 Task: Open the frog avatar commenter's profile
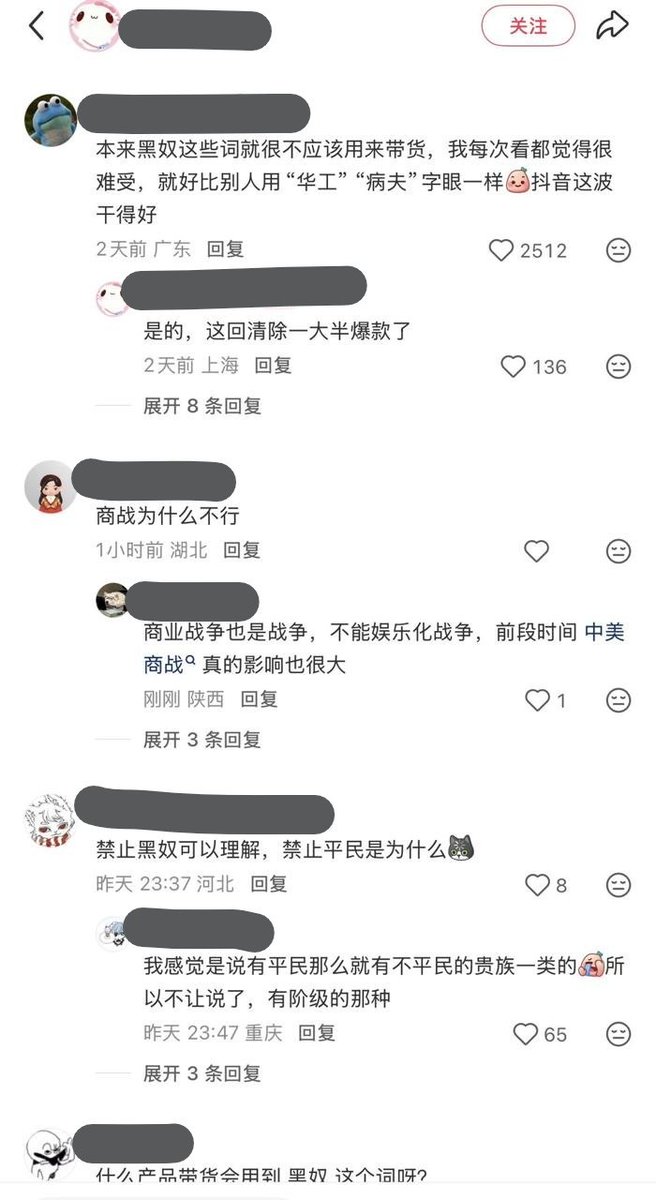(50, 120)
